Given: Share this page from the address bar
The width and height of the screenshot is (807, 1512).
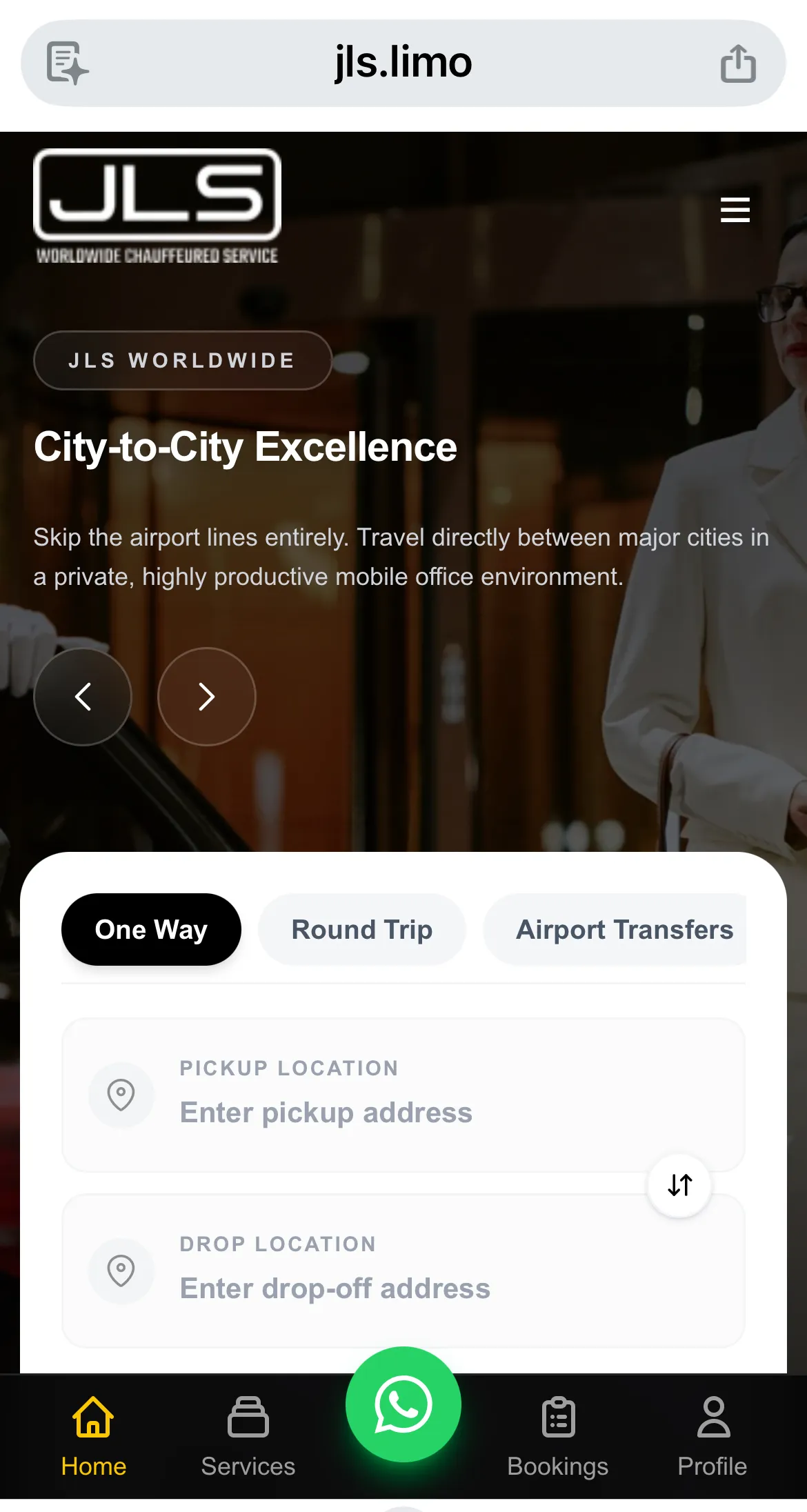Looking at the screenshot, I should point(738,63).
